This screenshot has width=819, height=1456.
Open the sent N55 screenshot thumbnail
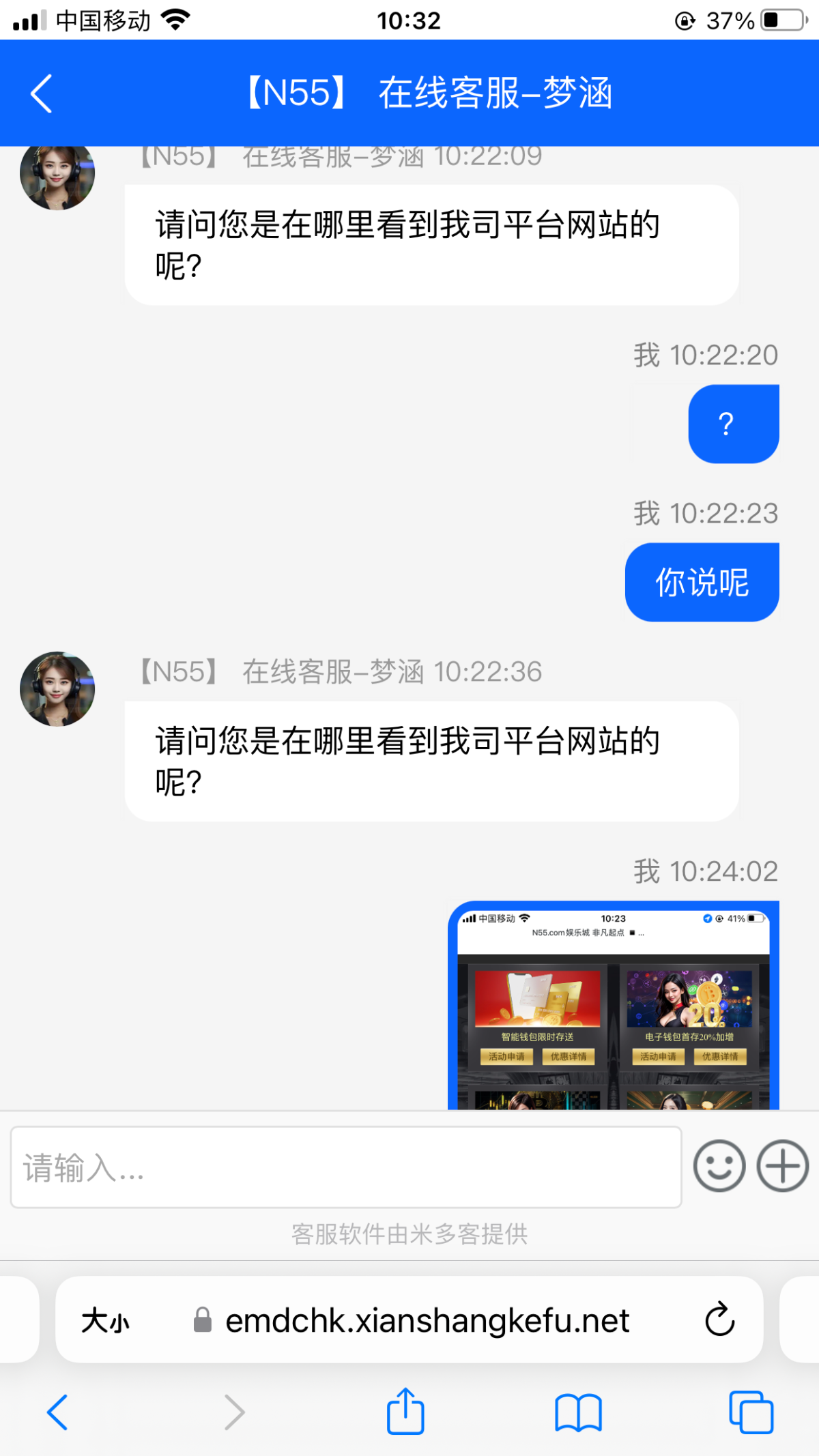click(x=613, y=1010)
